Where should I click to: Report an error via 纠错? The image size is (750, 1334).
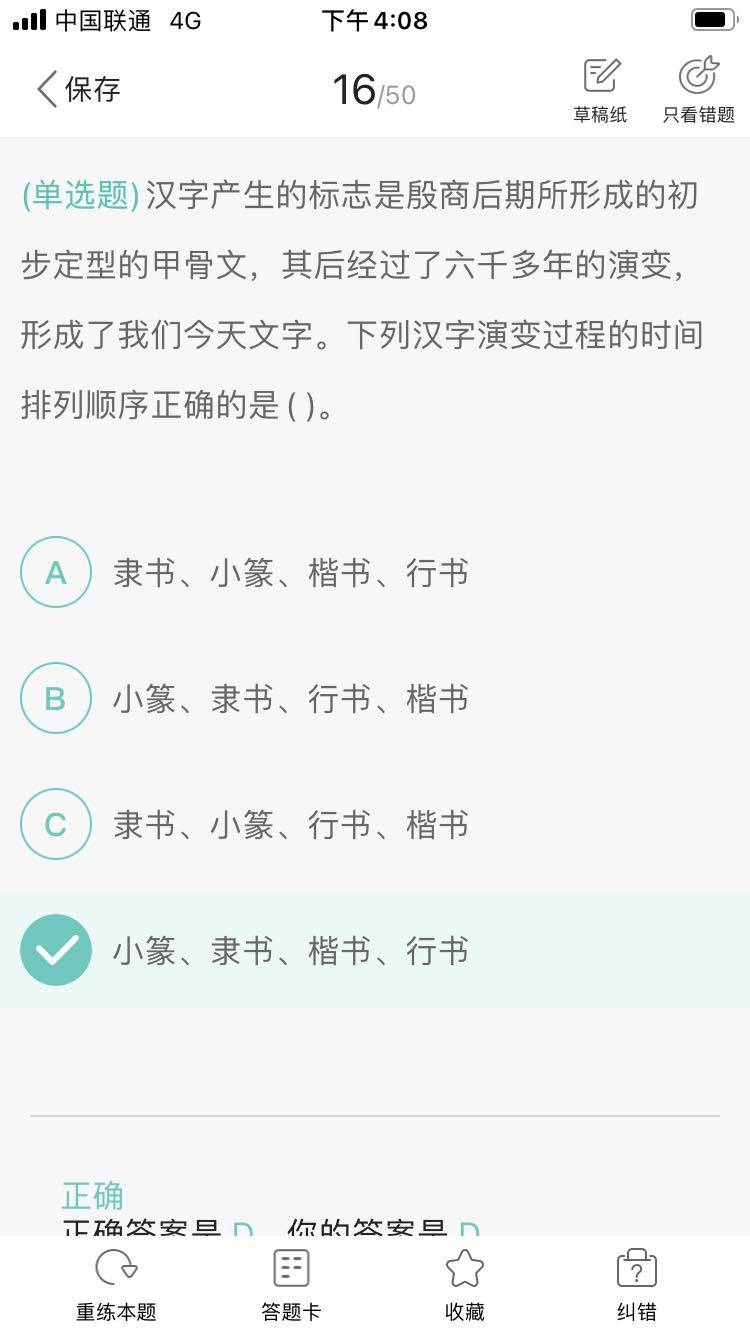[x=636, y=1284]
